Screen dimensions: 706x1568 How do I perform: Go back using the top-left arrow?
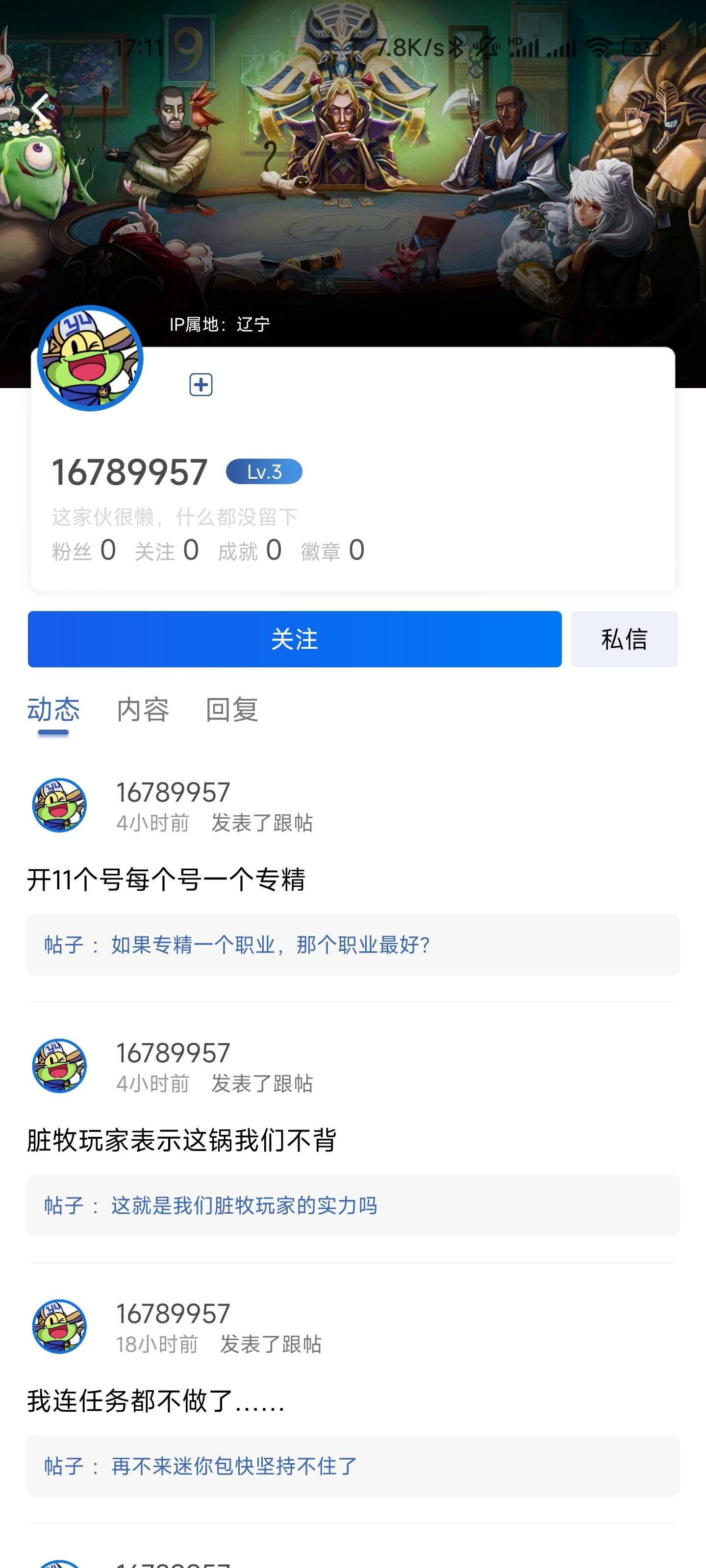pyautogui.click(x=40, y=108)
